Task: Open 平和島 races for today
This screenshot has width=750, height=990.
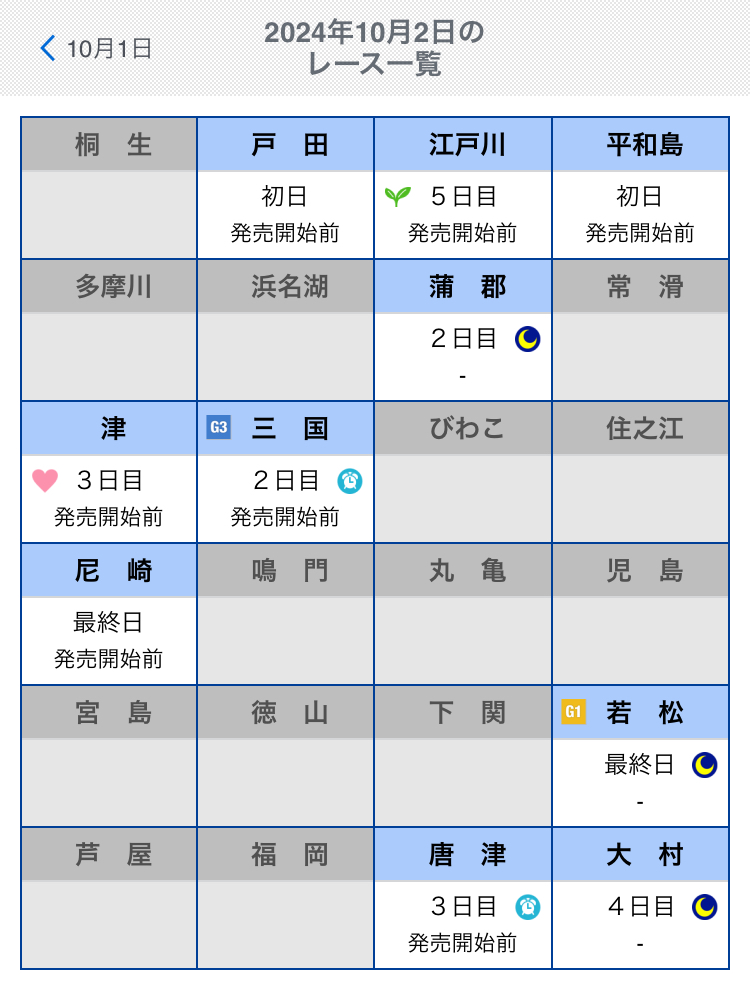Action: coord(640,188)
